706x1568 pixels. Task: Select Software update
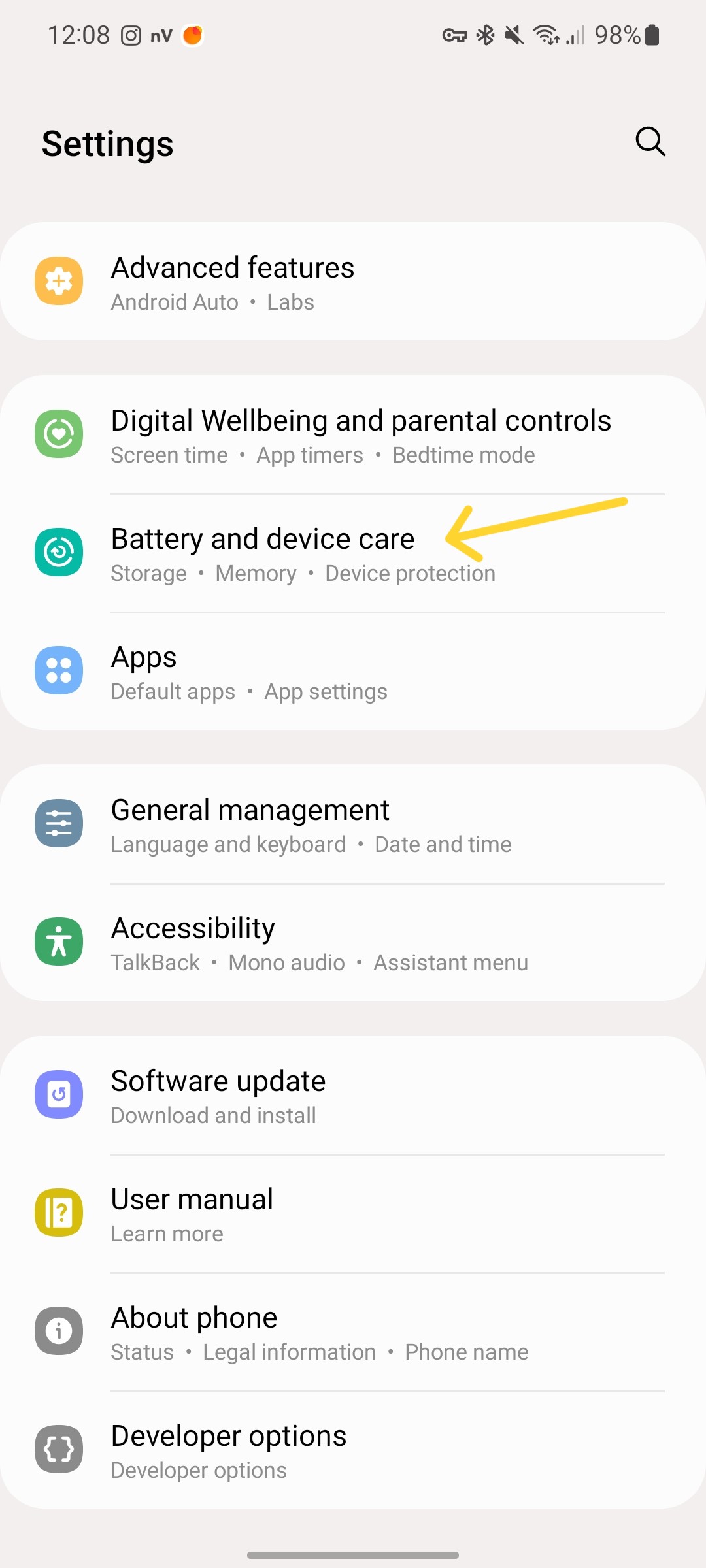tap(353, 1096)
